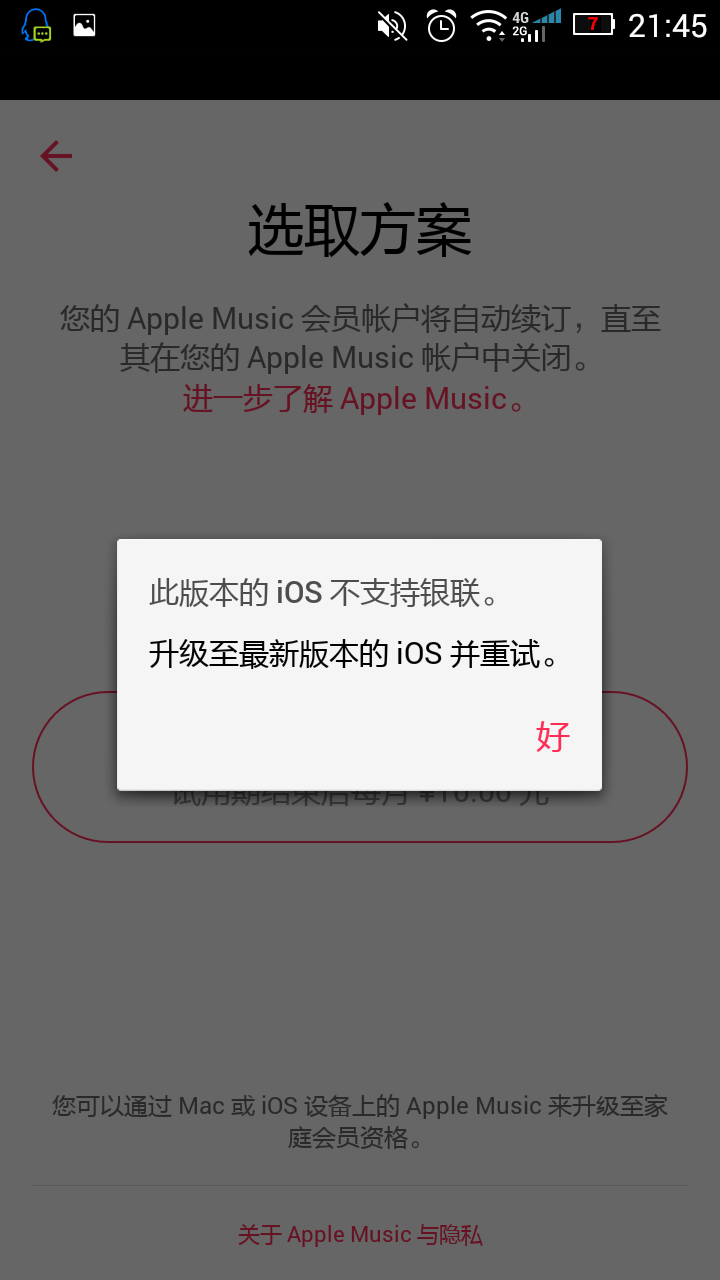720x1280 pixels.
Task: Confirm the iOS alert by tapping 好
Action: tap(551, 737)
